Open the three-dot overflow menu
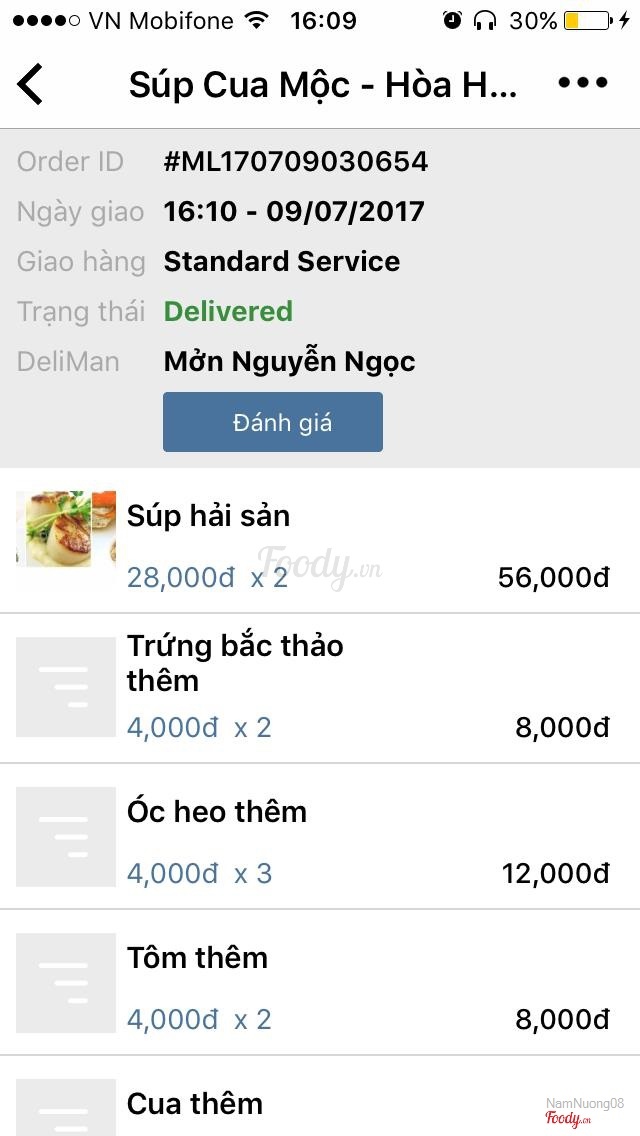This screenshot has height=1136, width=640. 583,84
